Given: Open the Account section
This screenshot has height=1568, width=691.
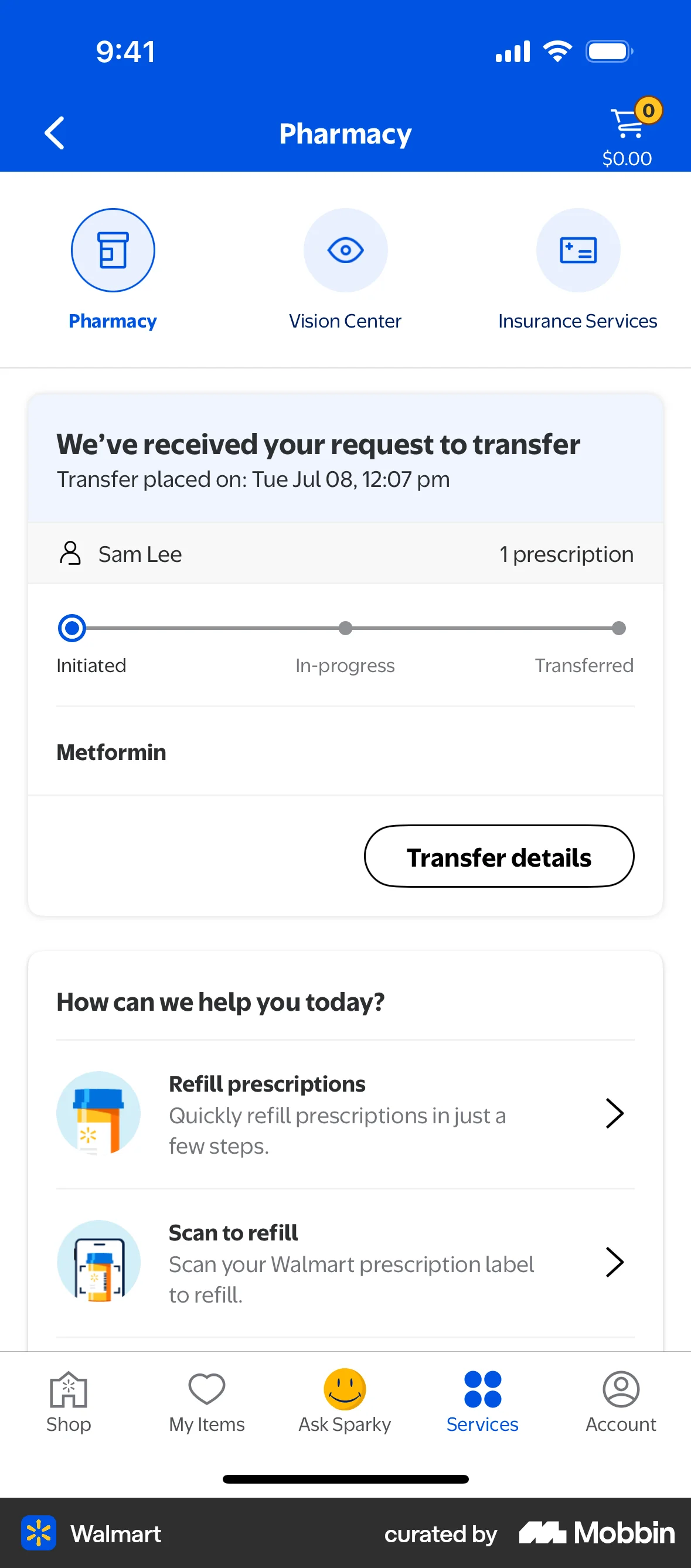Looking at the screenshot, I should point(621,1400).
